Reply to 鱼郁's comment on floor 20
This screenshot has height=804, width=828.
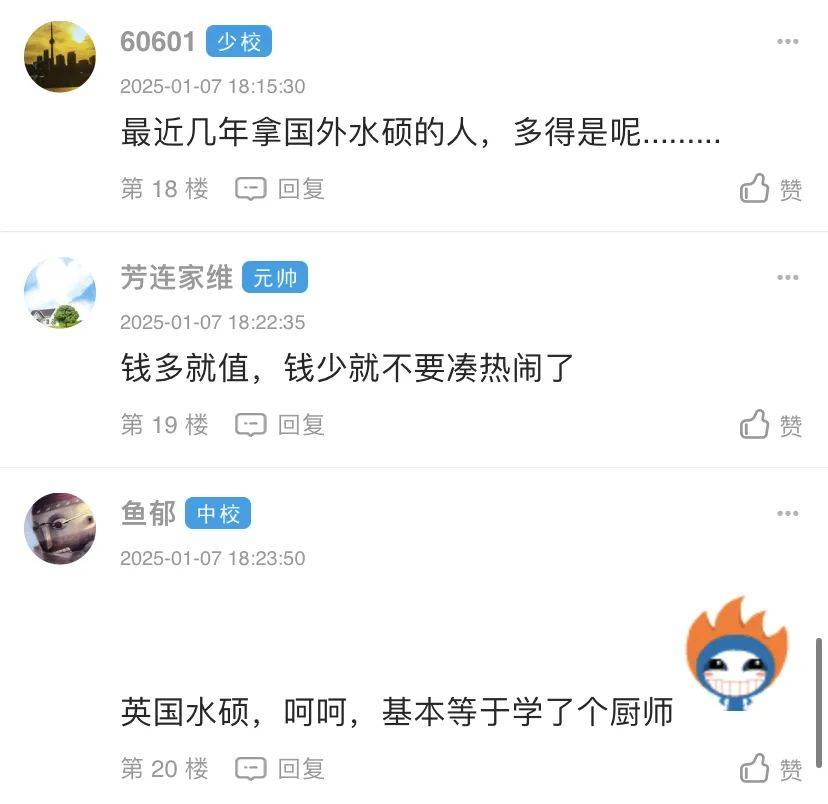pos(281,769)
